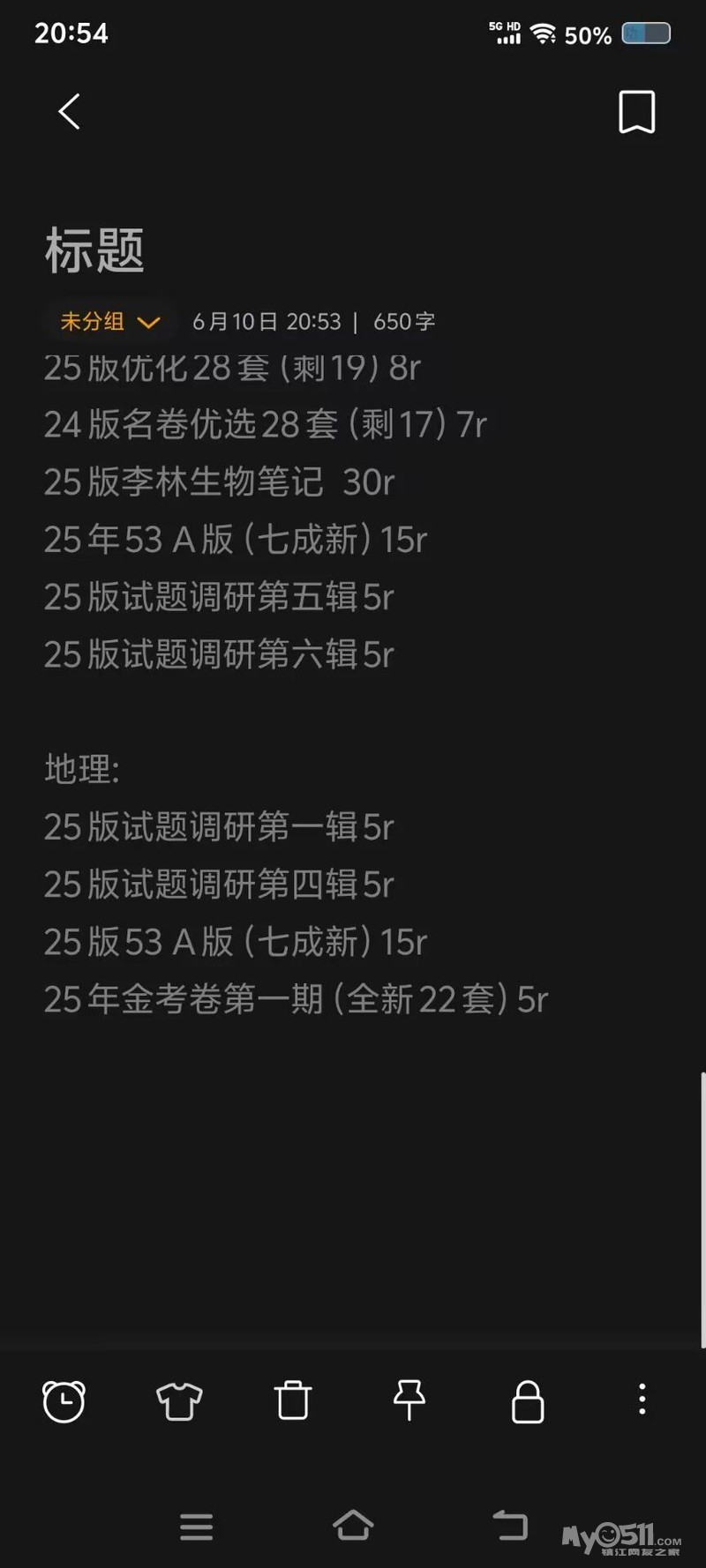Open recent apps from the navigation bar
This screenshot has height=1568, width=706.
pyautogui.click(x=196, y=1527)
